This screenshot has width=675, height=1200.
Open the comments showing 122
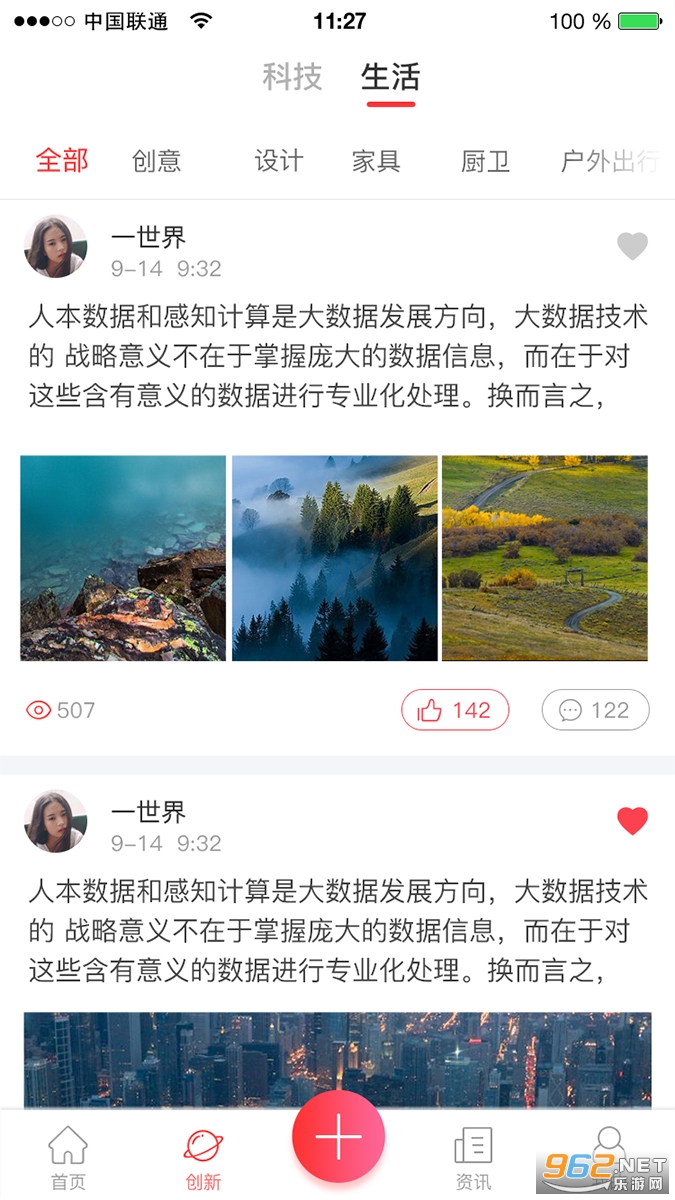(x=595, y=710)
